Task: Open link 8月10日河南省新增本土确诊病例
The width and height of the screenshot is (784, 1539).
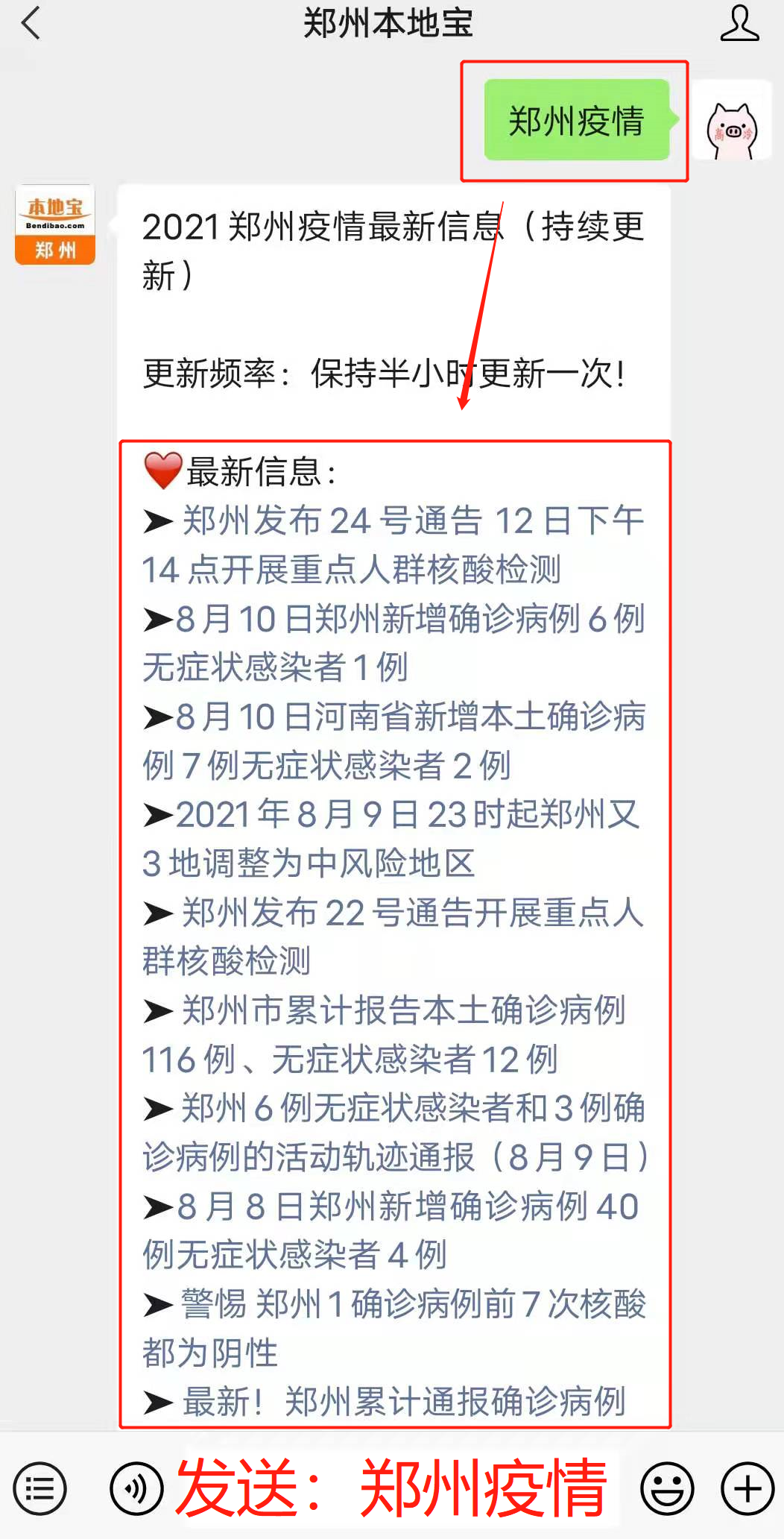Action: [x=393, y=740]
